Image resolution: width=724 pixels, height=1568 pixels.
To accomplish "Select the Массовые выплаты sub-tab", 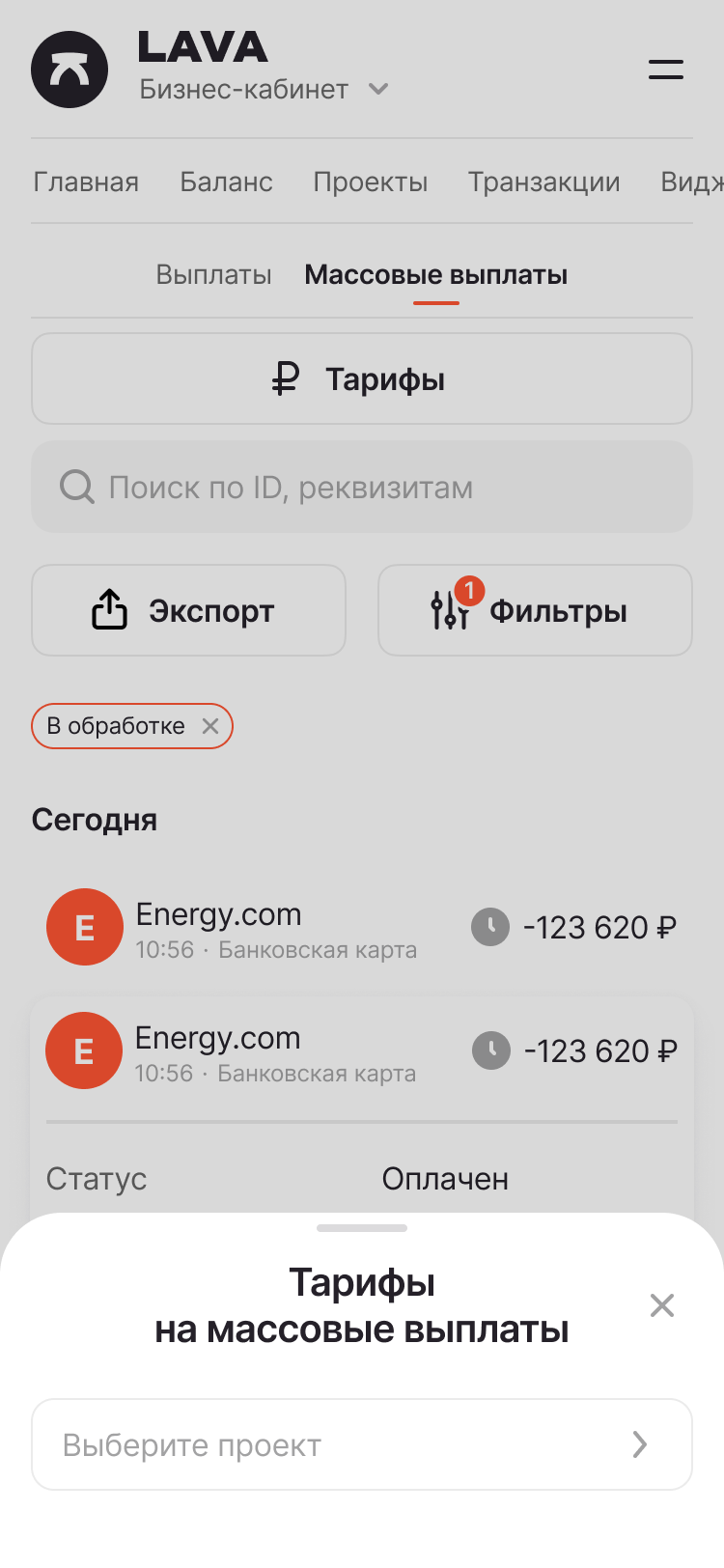I will [x=436, y=275].
